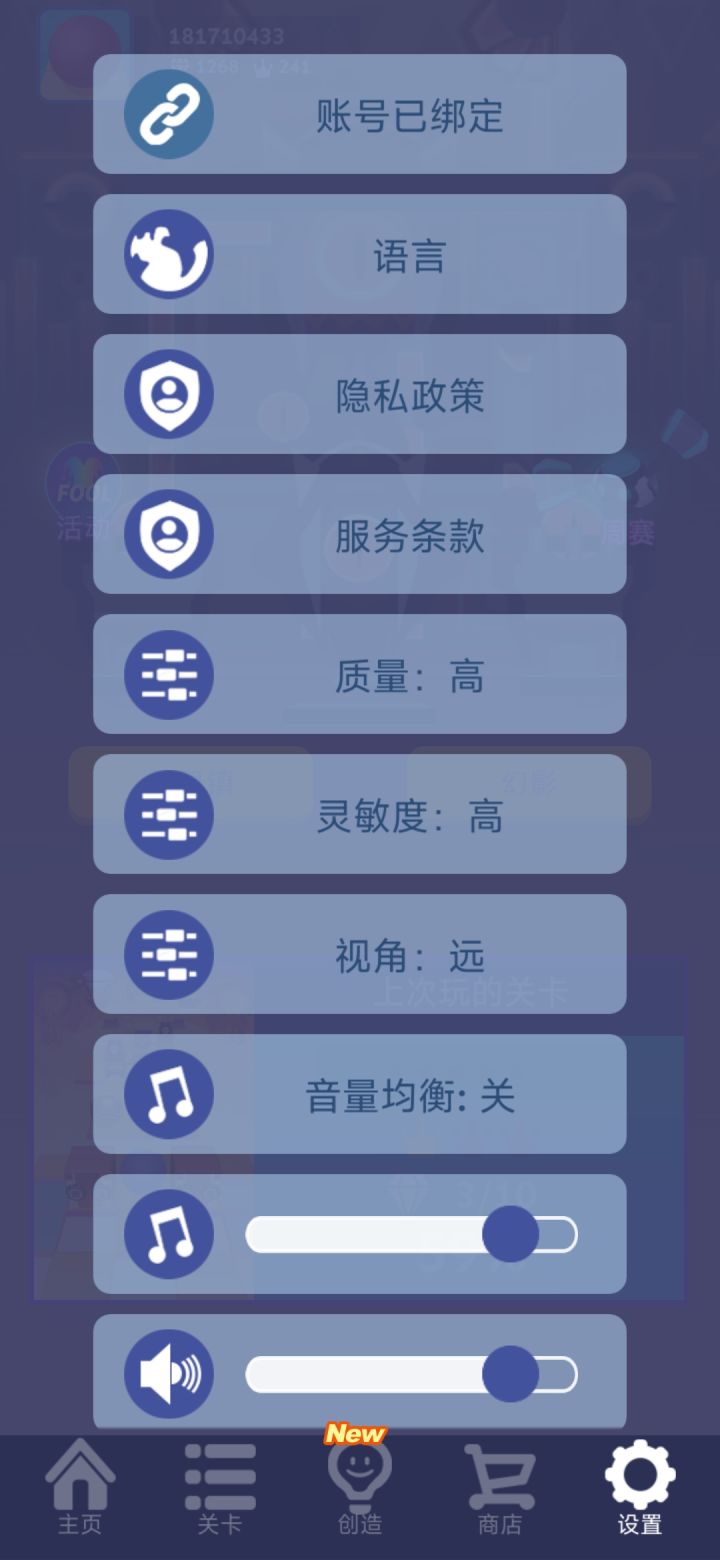The height and width of the screenshot is (1560, 720).
Task: Click the speaker icon on the sound effects row
Action: 170,1374
